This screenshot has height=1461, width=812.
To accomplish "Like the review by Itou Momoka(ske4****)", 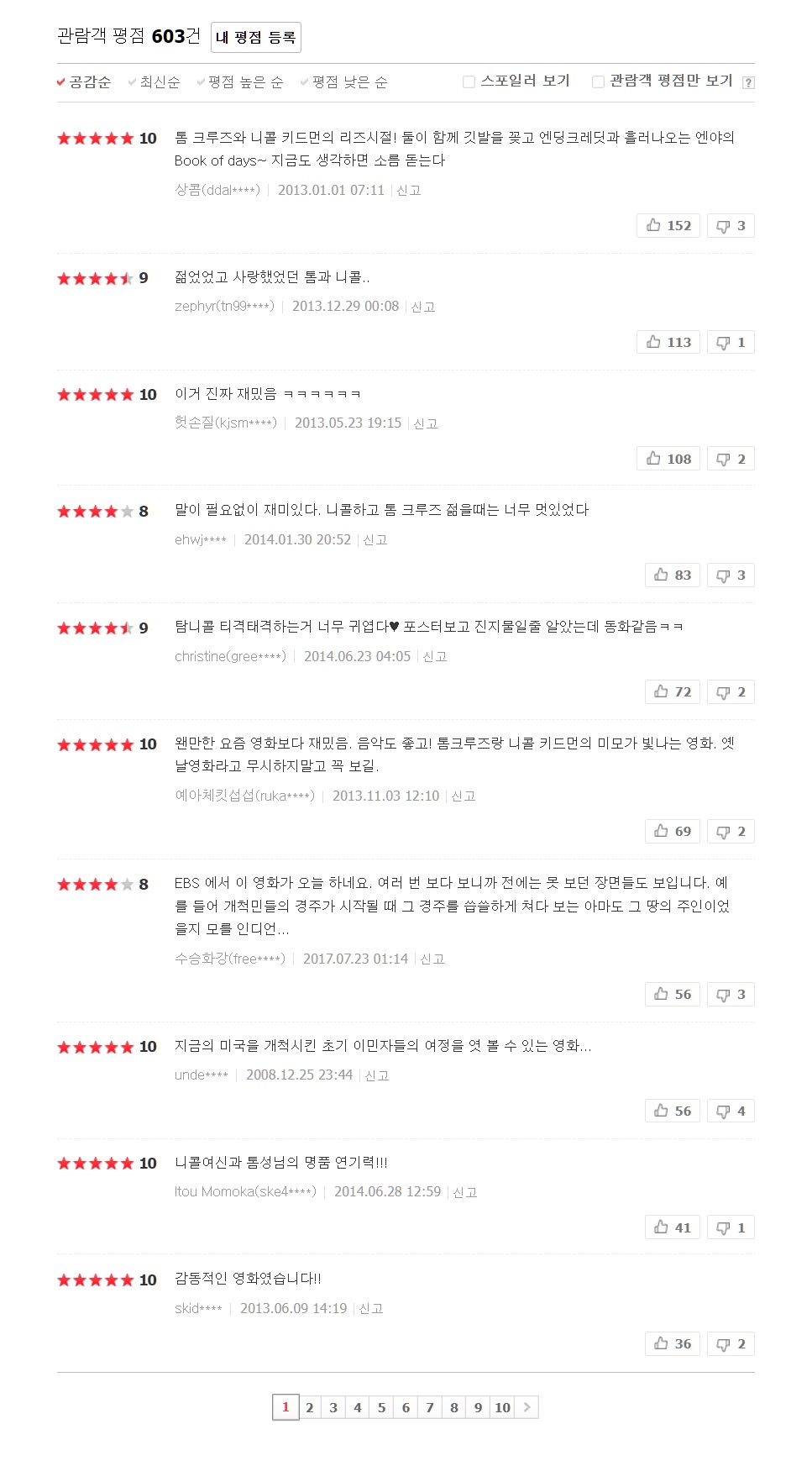I will click(x=672, y=1227).
